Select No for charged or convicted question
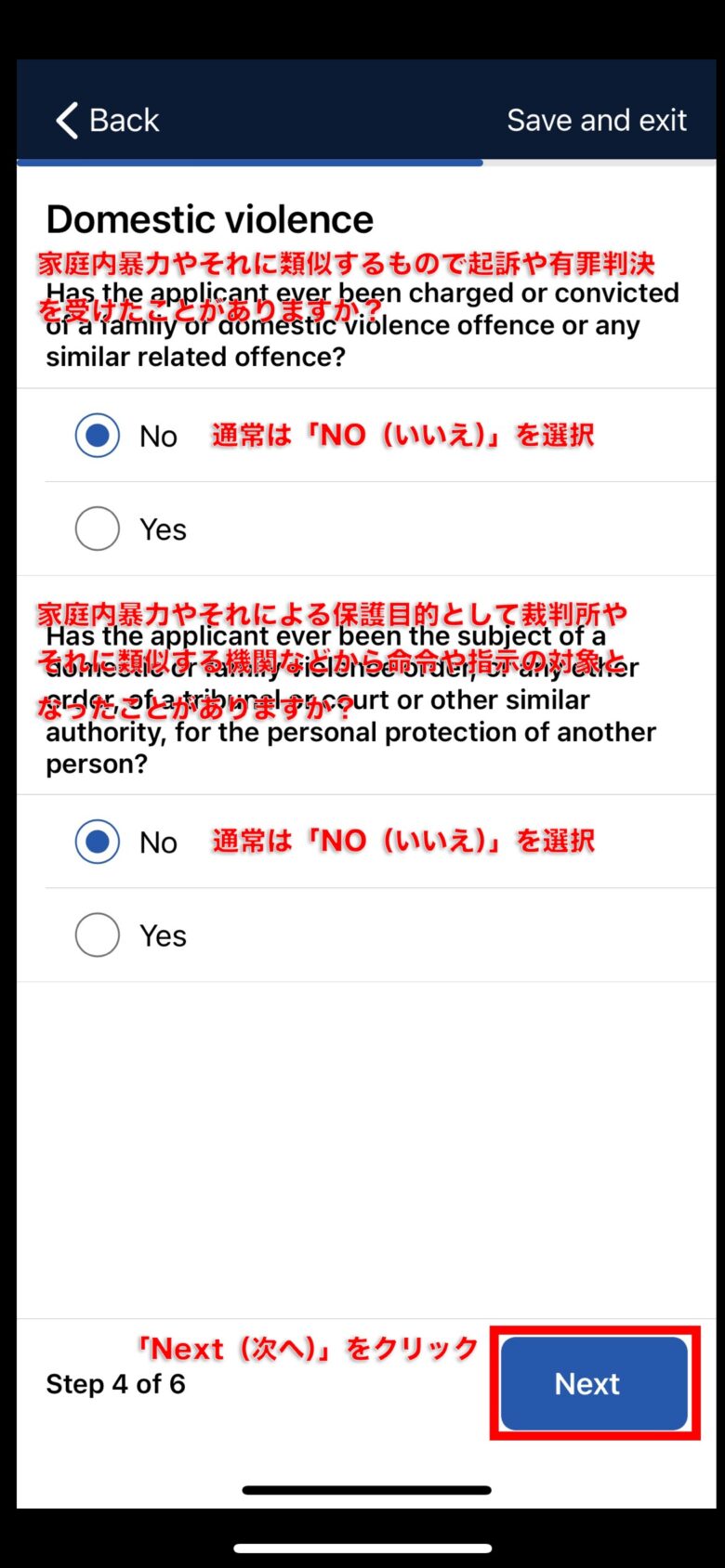The height and width of the screenshot is (1568, 725). [x=366, y=436]
